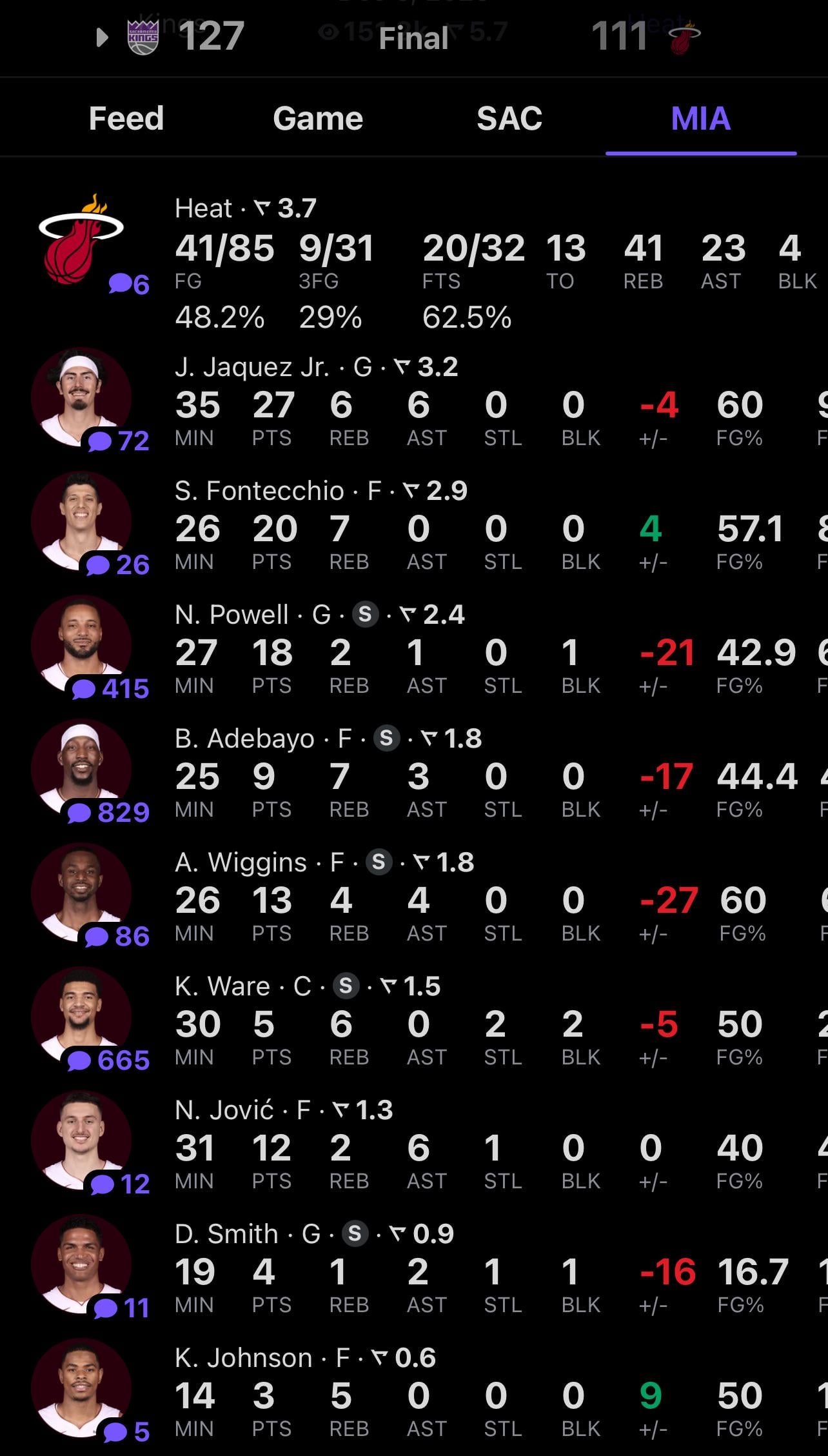Screen dimensions: 828x1456
Task: Open the SAC team stats tab
Action: coord(509,119)
